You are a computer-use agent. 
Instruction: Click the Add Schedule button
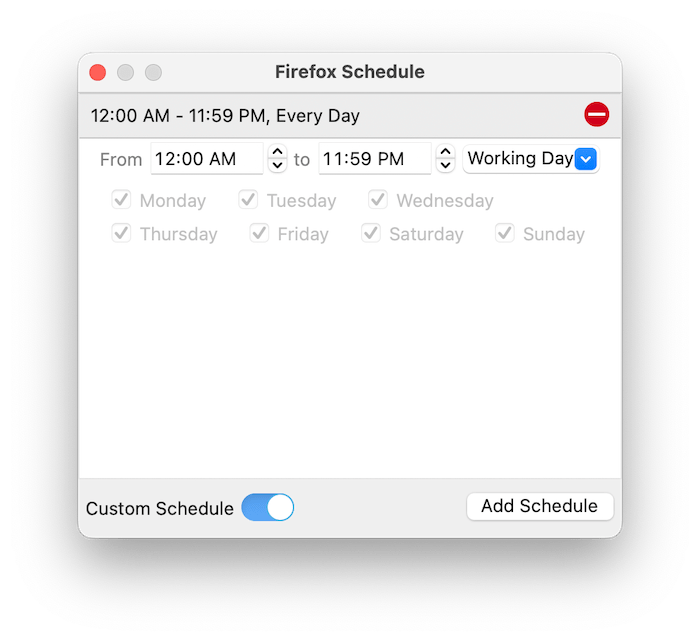click(539, 506)
